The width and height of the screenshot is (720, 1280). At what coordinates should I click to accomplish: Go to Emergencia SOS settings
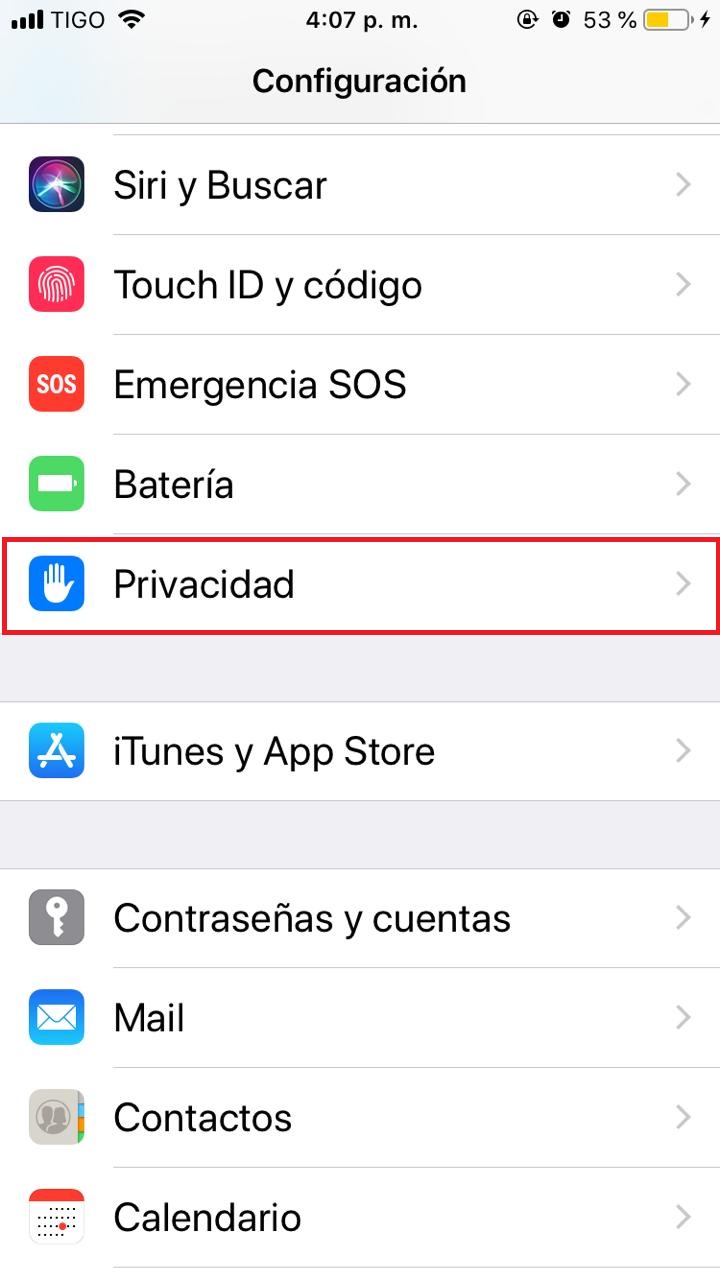pyautogui.click(x=360, y=384)
